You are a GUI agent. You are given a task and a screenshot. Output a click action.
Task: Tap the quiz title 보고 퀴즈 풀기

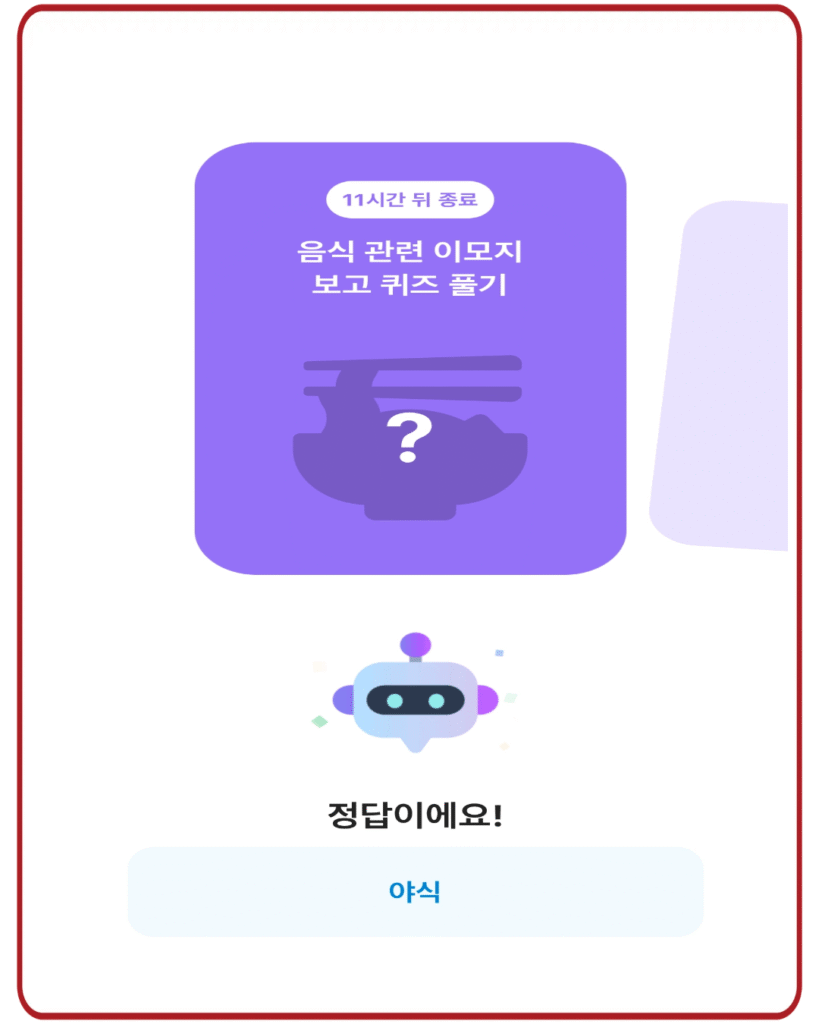[408, 283]
